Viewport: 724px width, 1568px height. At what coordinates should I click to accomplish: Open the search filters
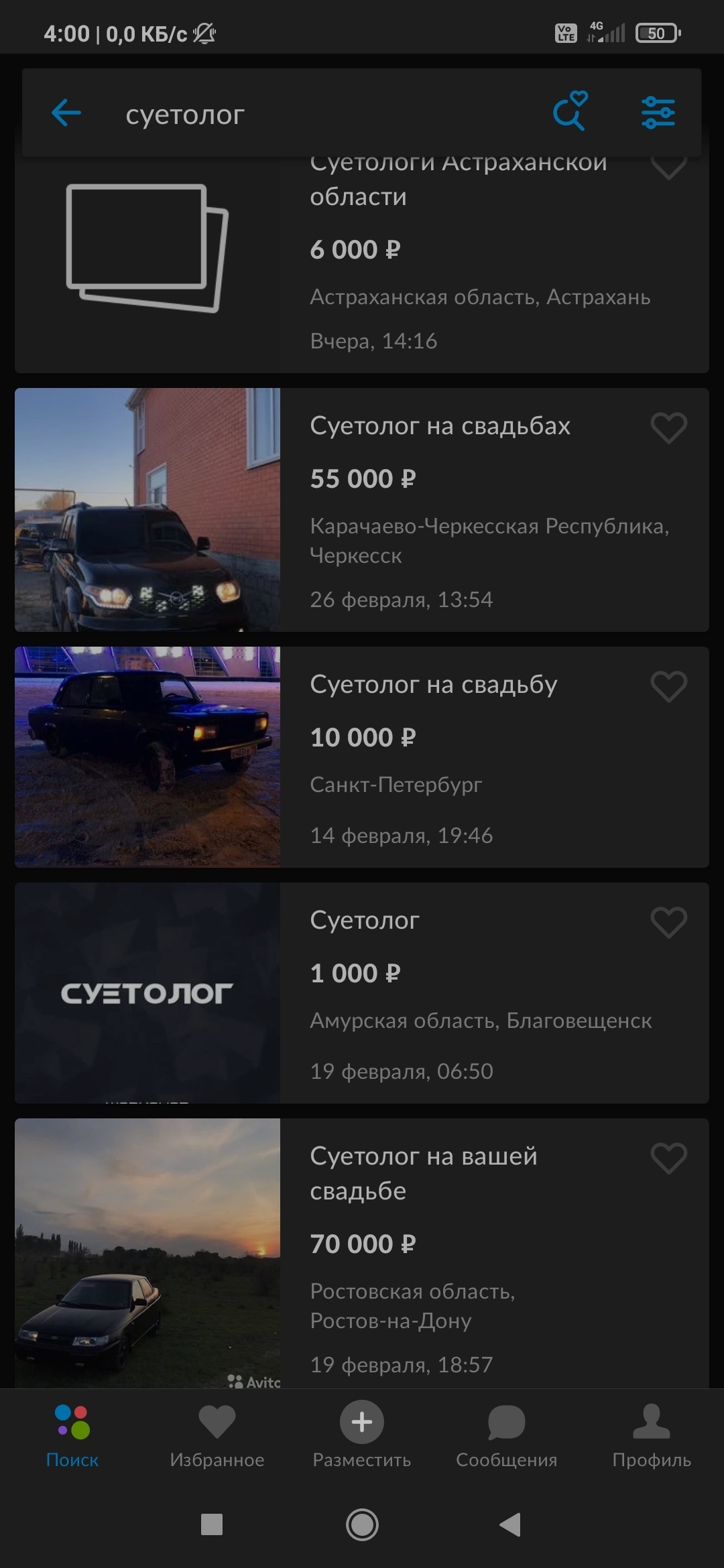pos(658,113)
